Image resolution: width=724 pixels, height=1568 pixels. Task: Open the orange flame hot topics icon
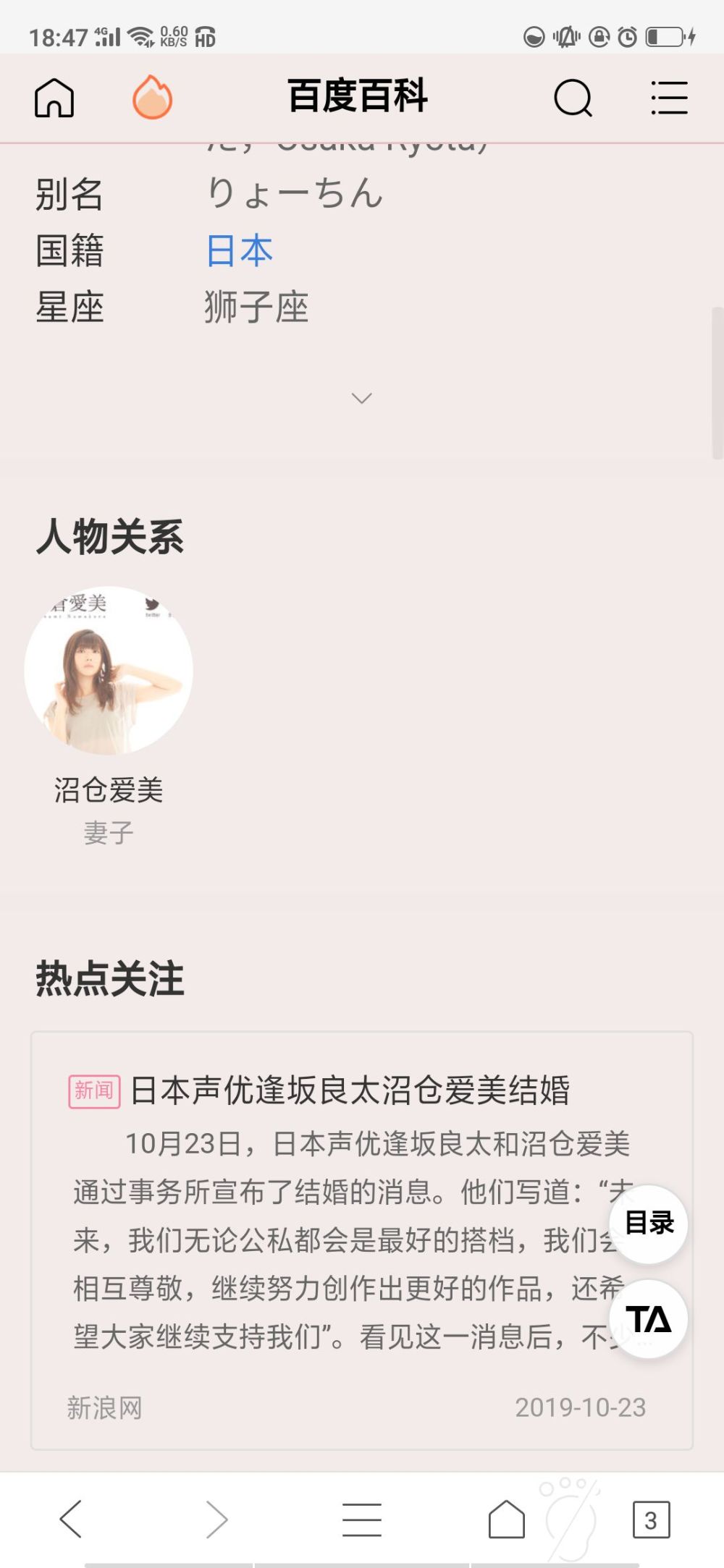(x=152, y=98)
